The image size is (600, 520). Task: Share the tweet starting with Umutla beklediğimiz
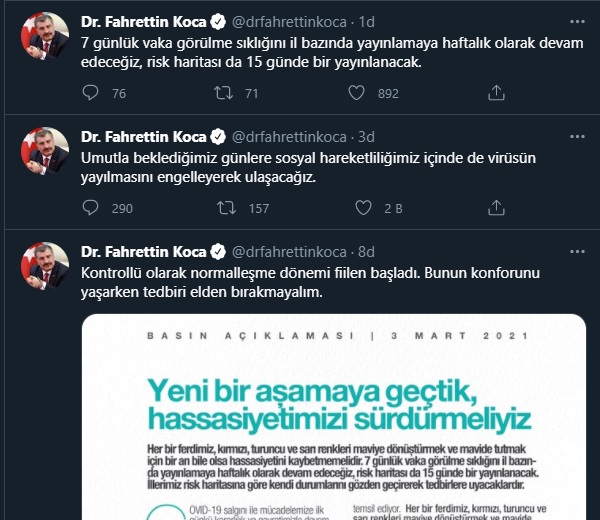pyautogui.click(x=496, y=209)
